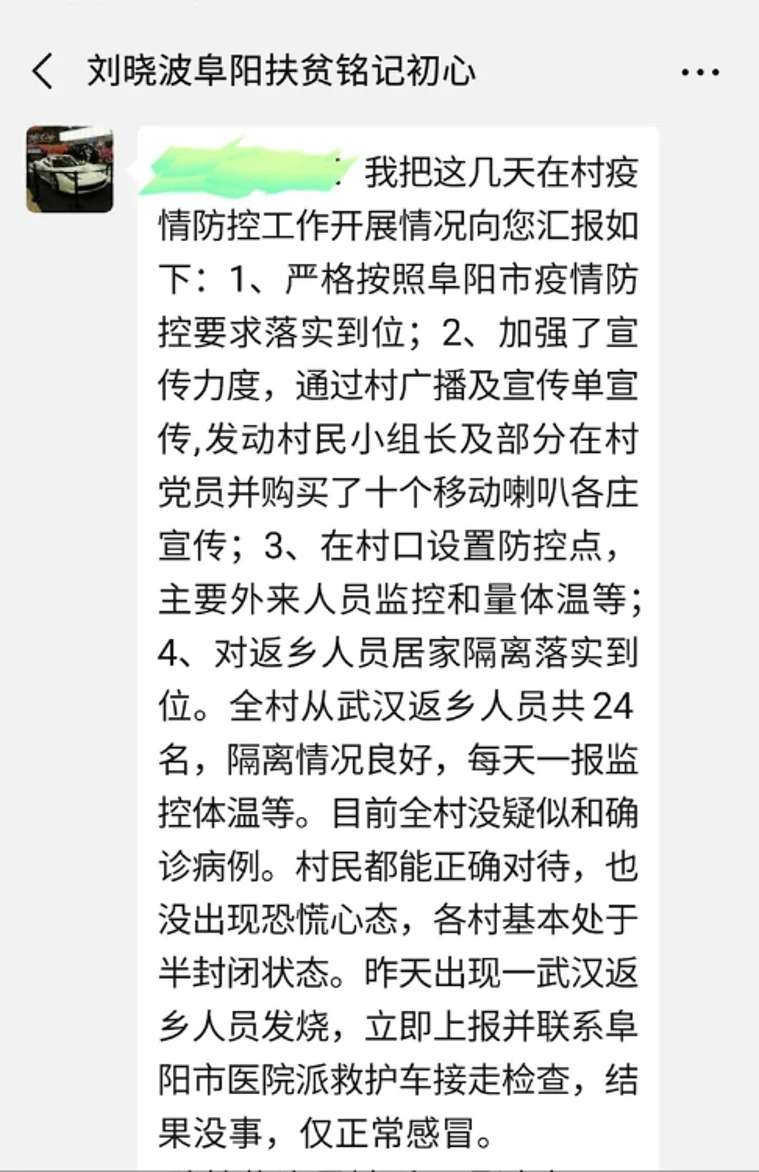The width and height of the screenshot is (759, 1172).
Task: Open the three-dot chat options menu
Action: [x=700, y=73]
